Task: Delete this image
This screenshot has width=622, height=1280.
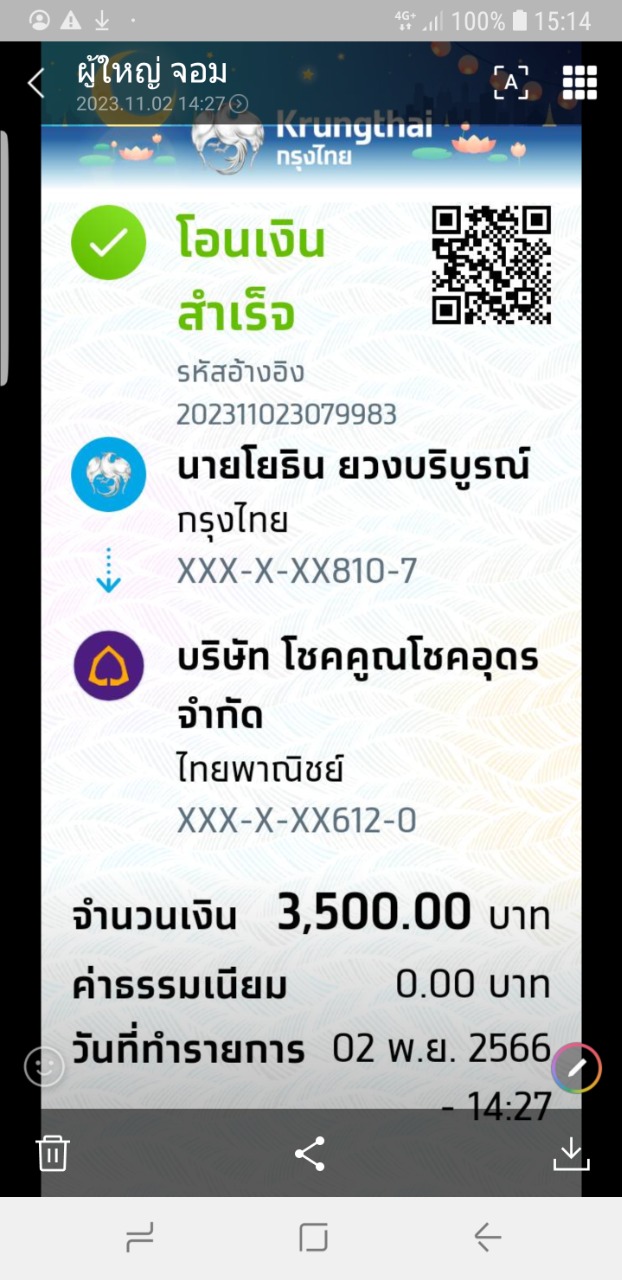Action: pyautogui.click(x=52, y=1153)
